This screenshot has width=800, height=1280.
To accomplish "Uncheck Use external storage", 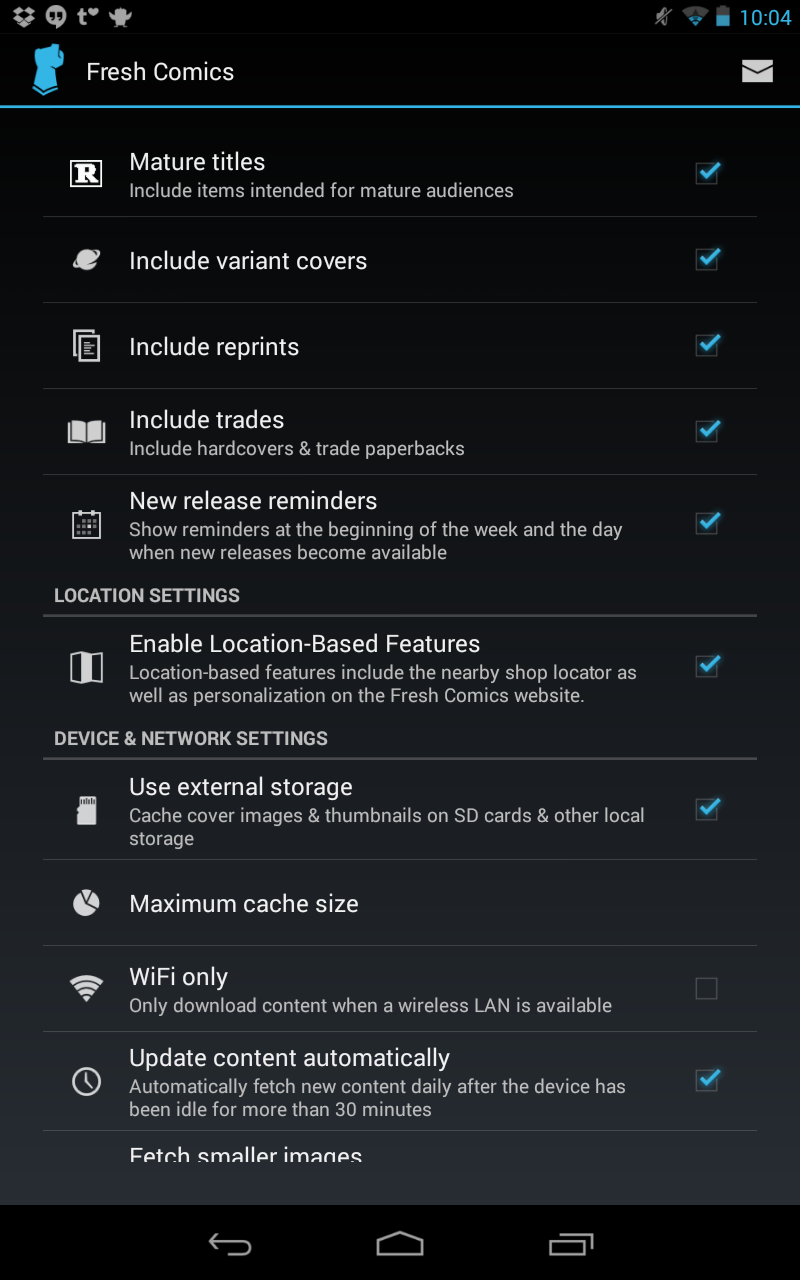I will [707, 809].
